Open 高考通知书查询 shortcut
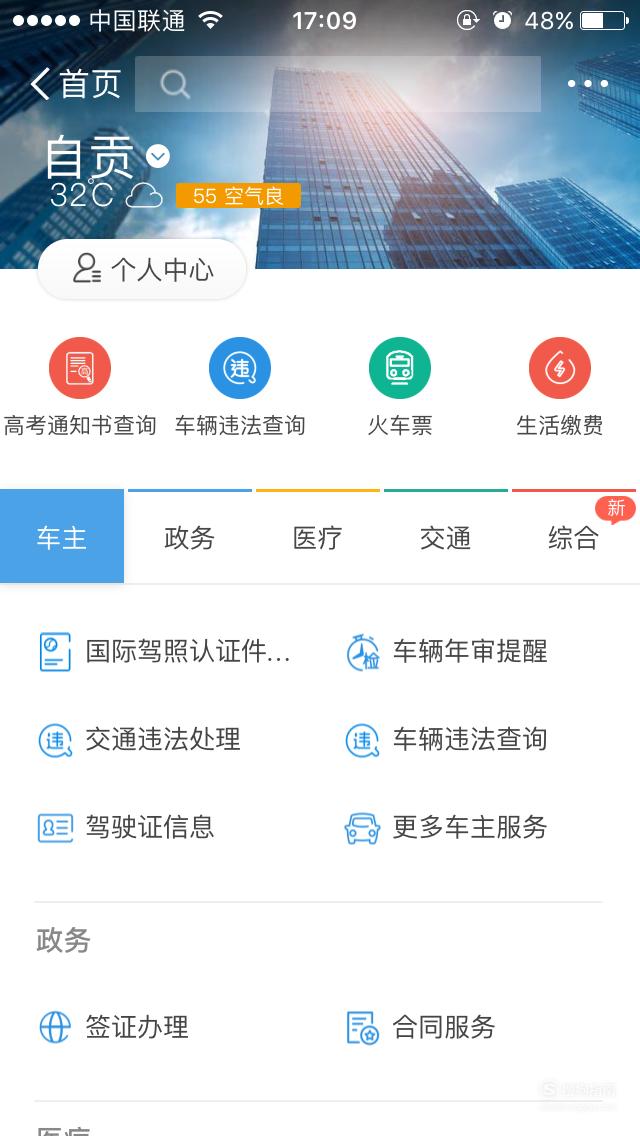 (80, 388)
